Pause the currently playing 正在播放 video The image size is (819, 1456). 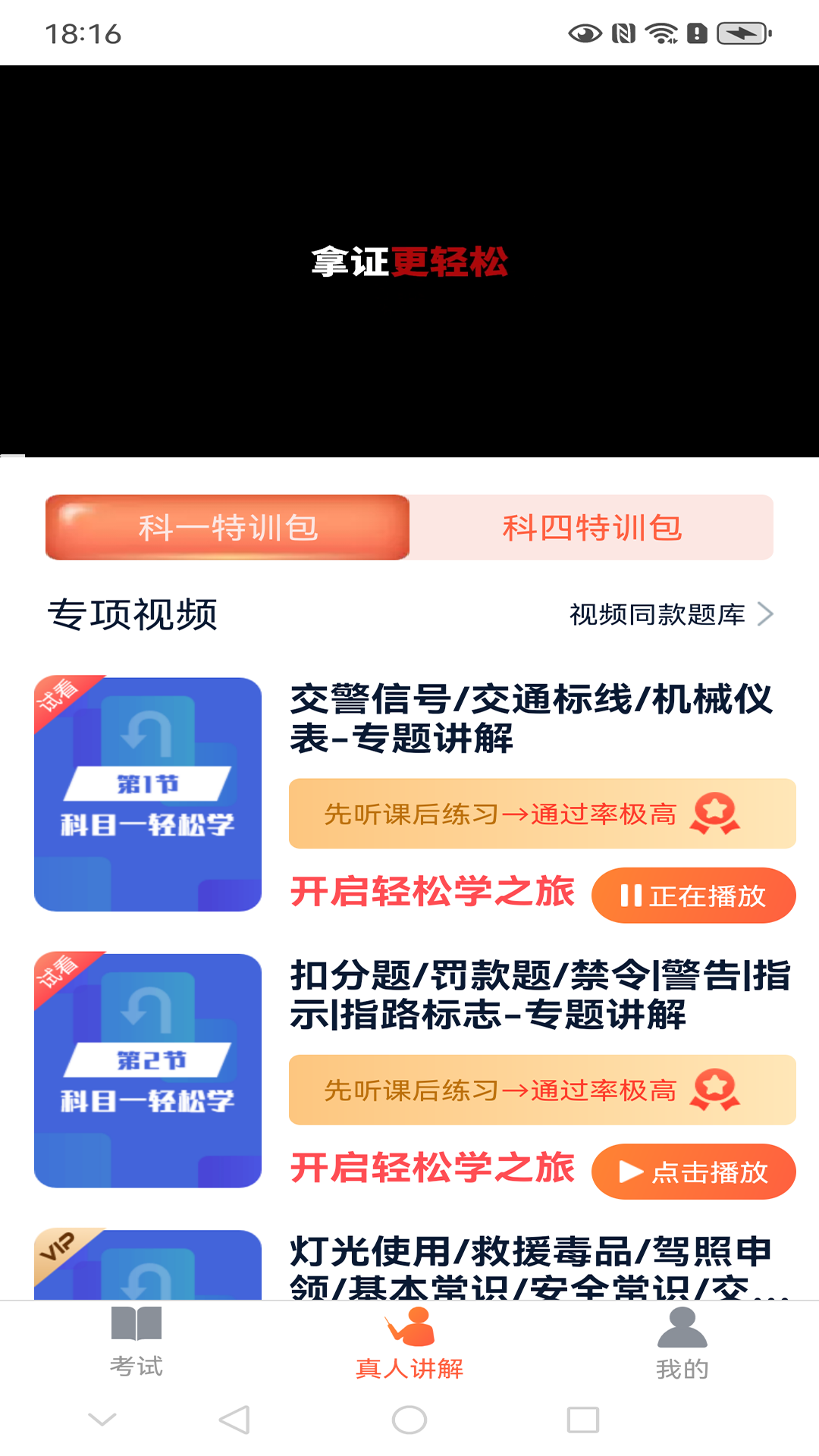coord(693,896)
